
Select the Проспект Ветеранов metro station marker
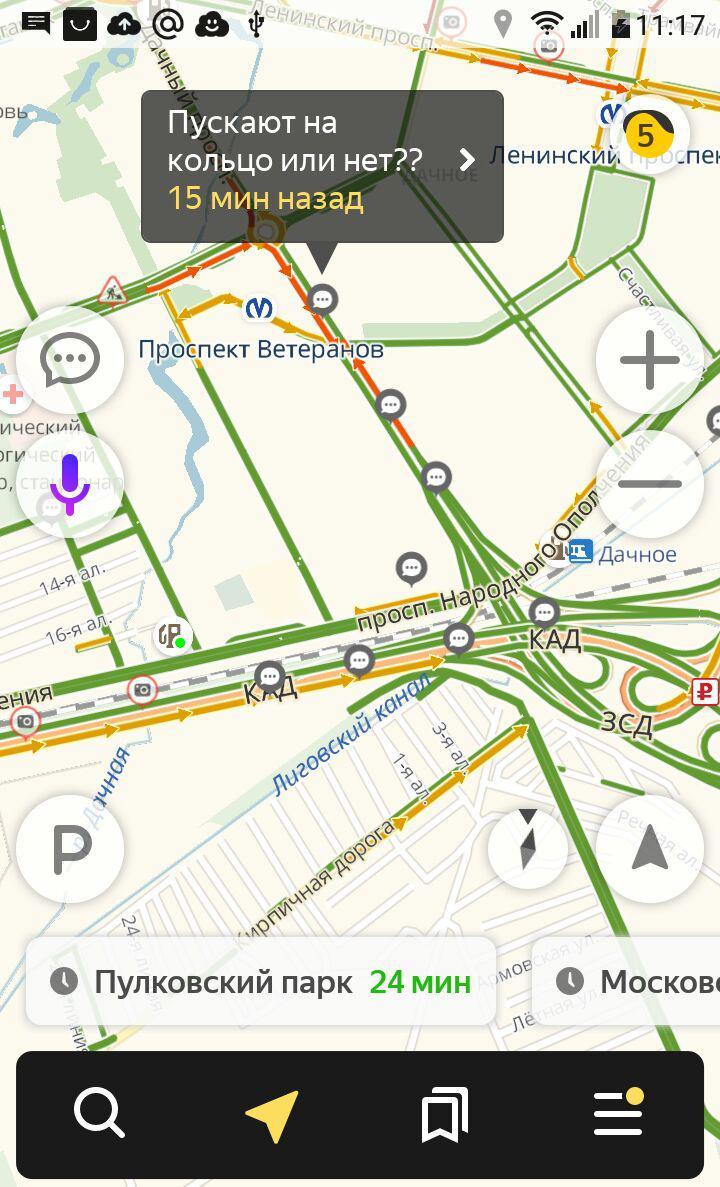(259, 308)
